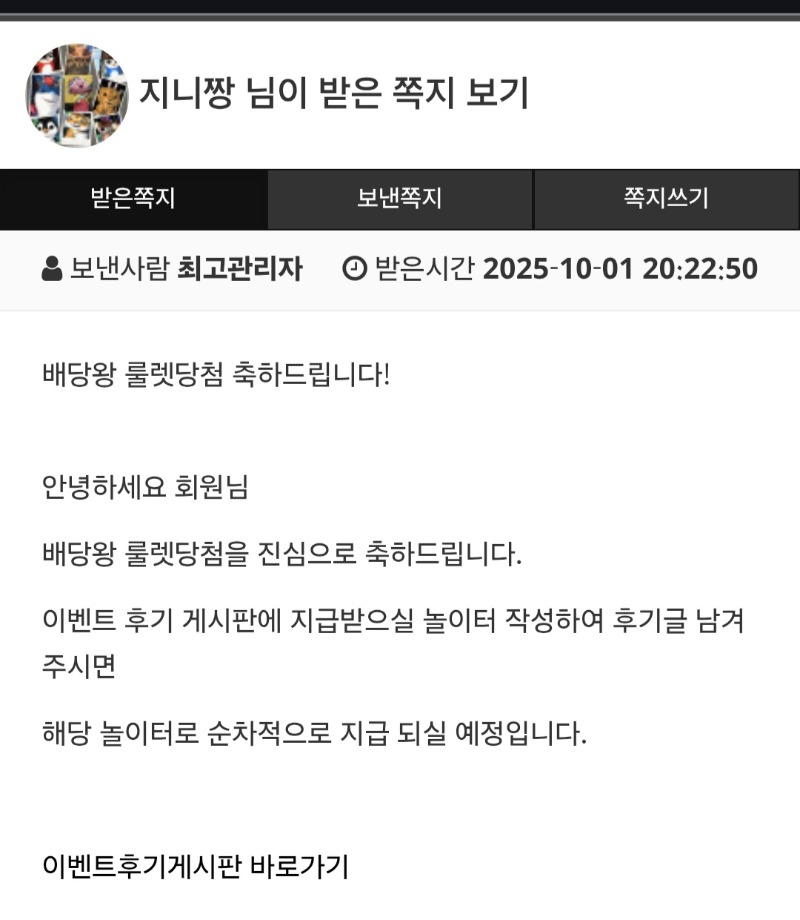
Task: Open the 이벤트후기게시판 바로가기 link
Action: 195,866
